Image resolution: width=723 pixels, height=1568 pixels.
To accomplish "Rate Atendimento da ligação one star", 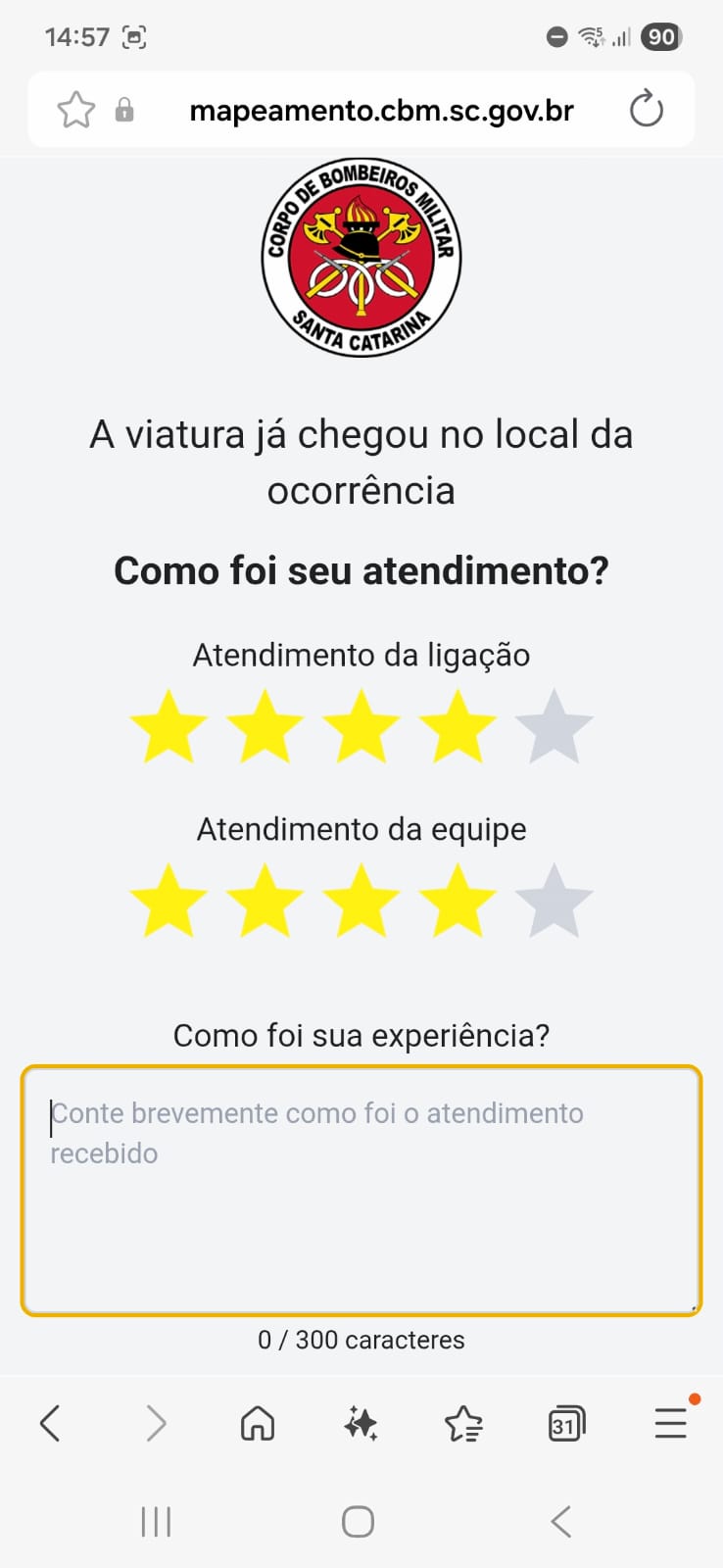I will [169, 727].
